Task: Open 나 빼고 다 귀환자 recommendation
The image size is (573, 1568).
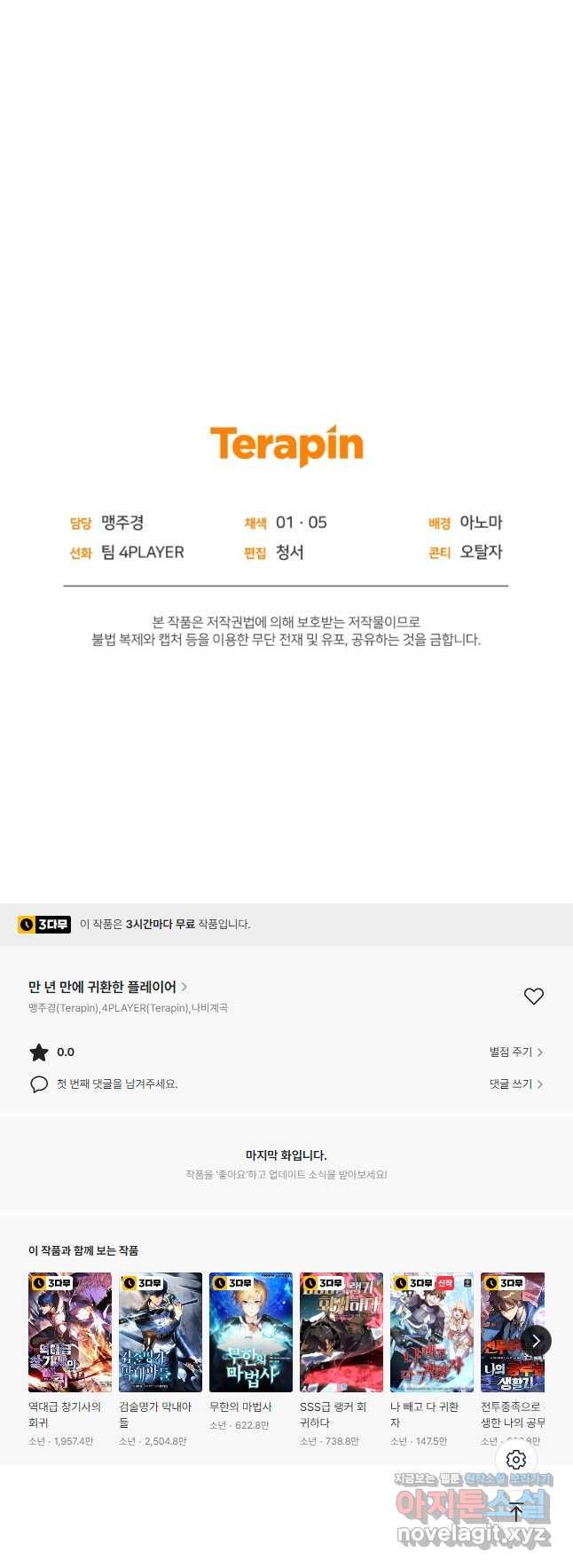Action: tap(432, 1332)
